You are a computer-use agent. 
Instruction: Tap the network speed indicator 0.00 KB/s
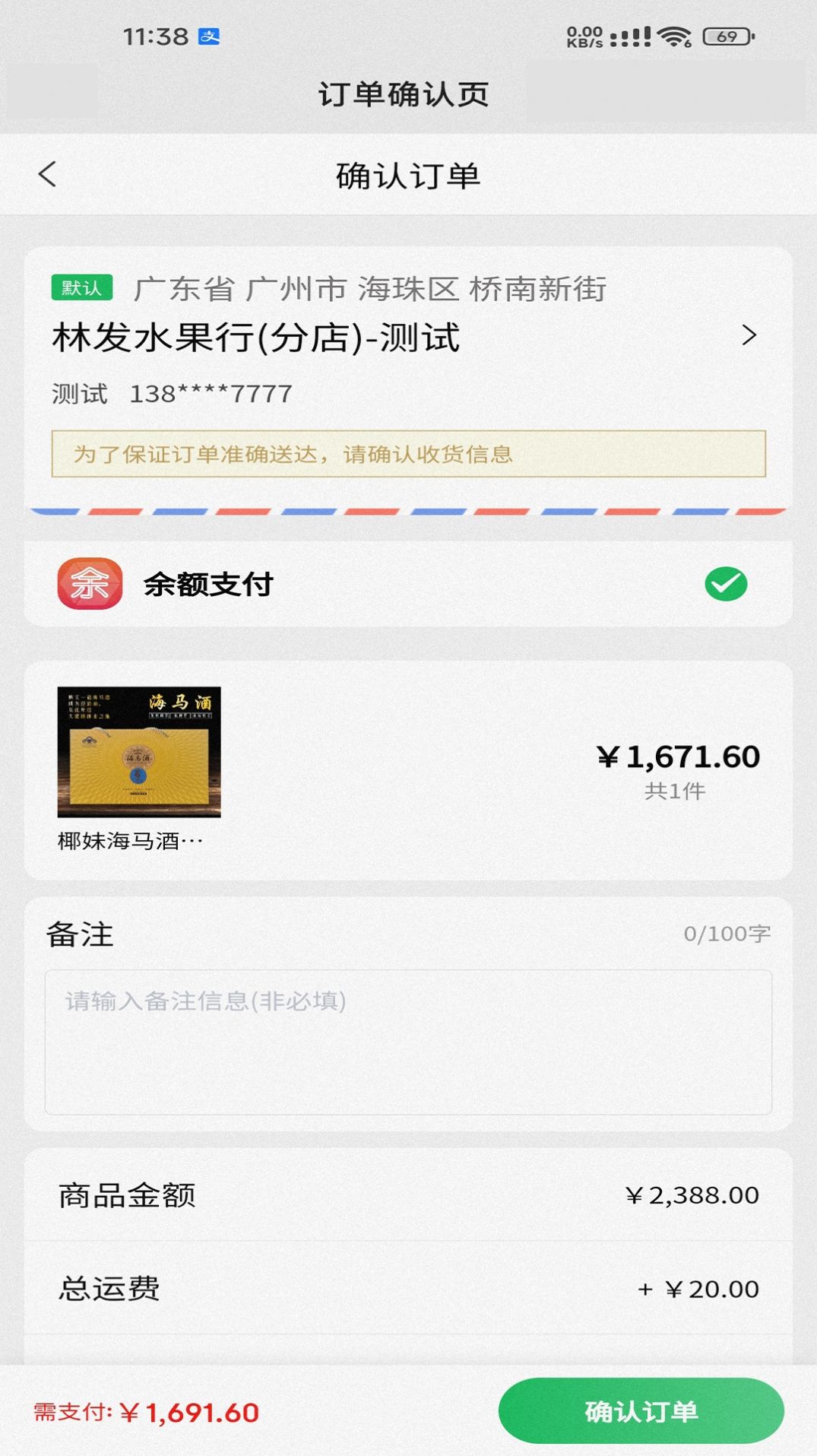[x=585, y=33]
